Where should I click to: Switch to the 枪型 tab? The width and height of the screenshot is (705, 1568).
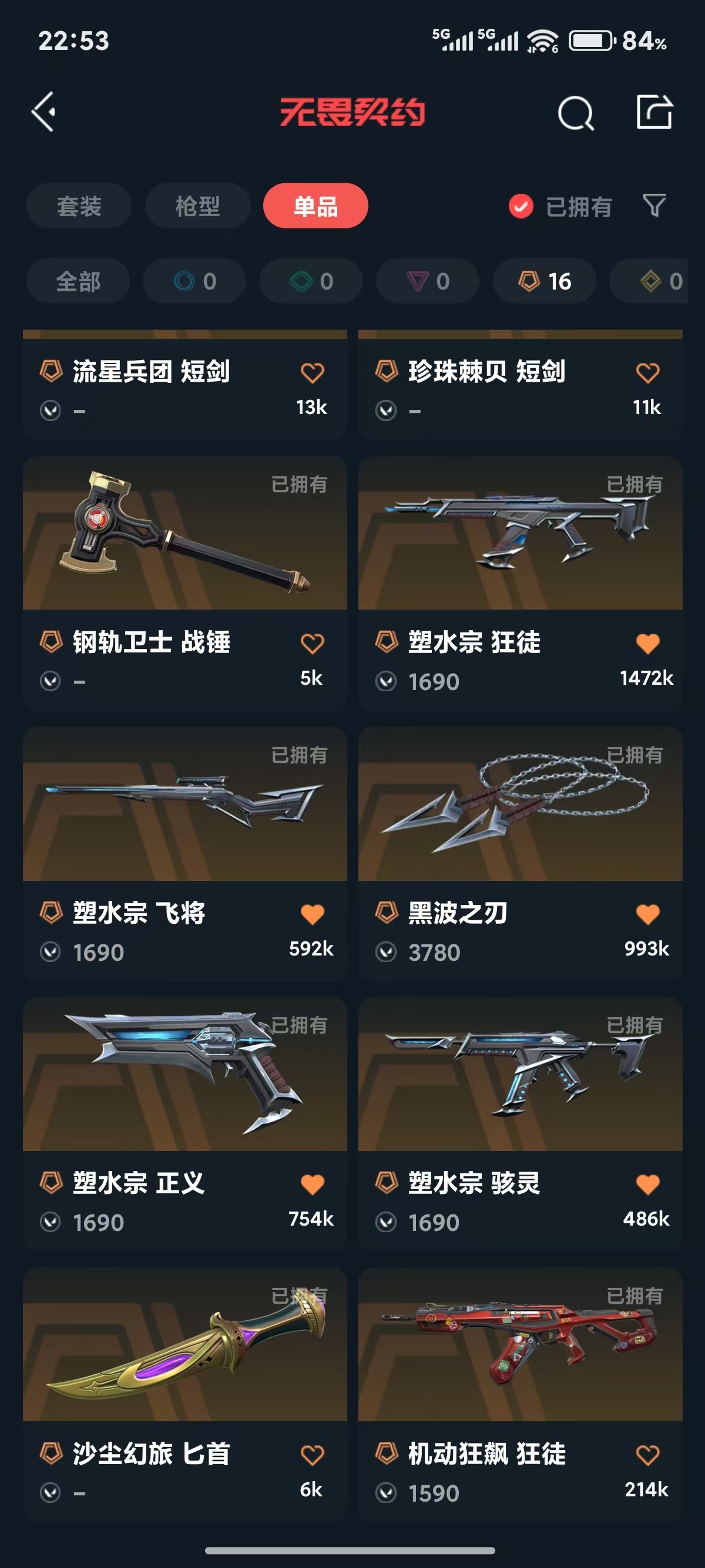tap(198, 206)
